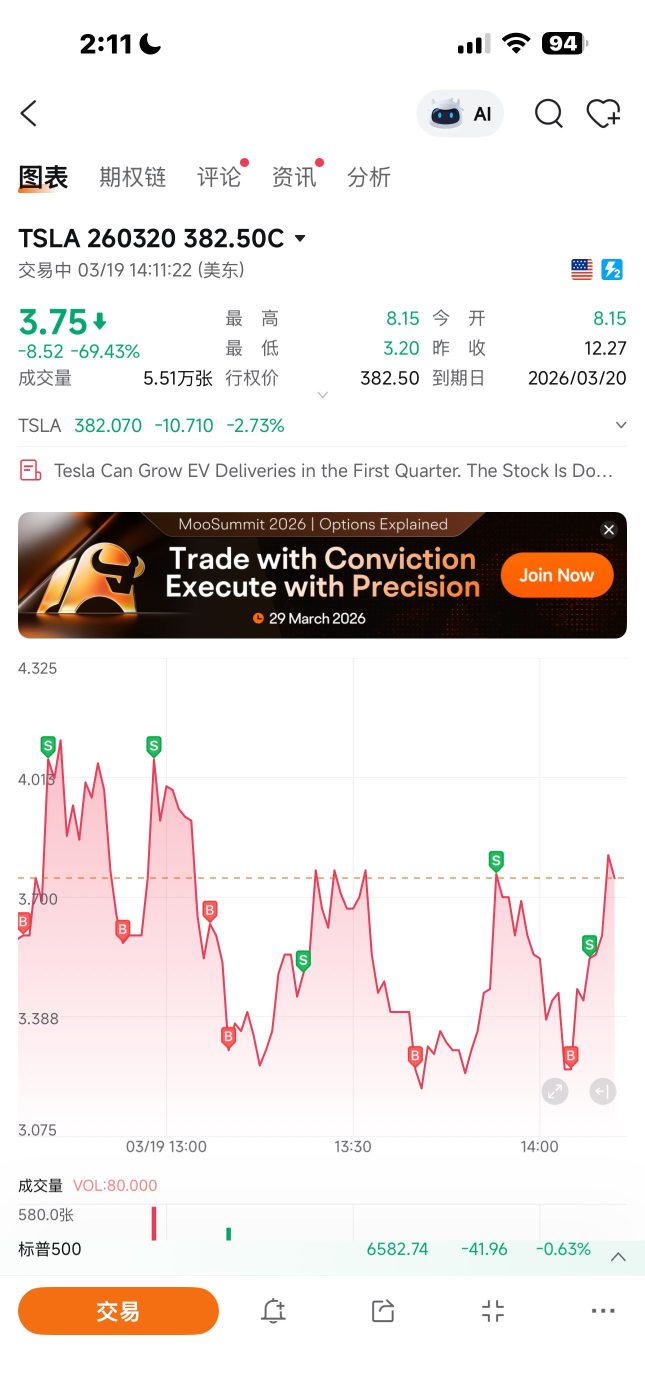
Task: Tap Join Now on the MooSummit banner
Action: point(556,575)
